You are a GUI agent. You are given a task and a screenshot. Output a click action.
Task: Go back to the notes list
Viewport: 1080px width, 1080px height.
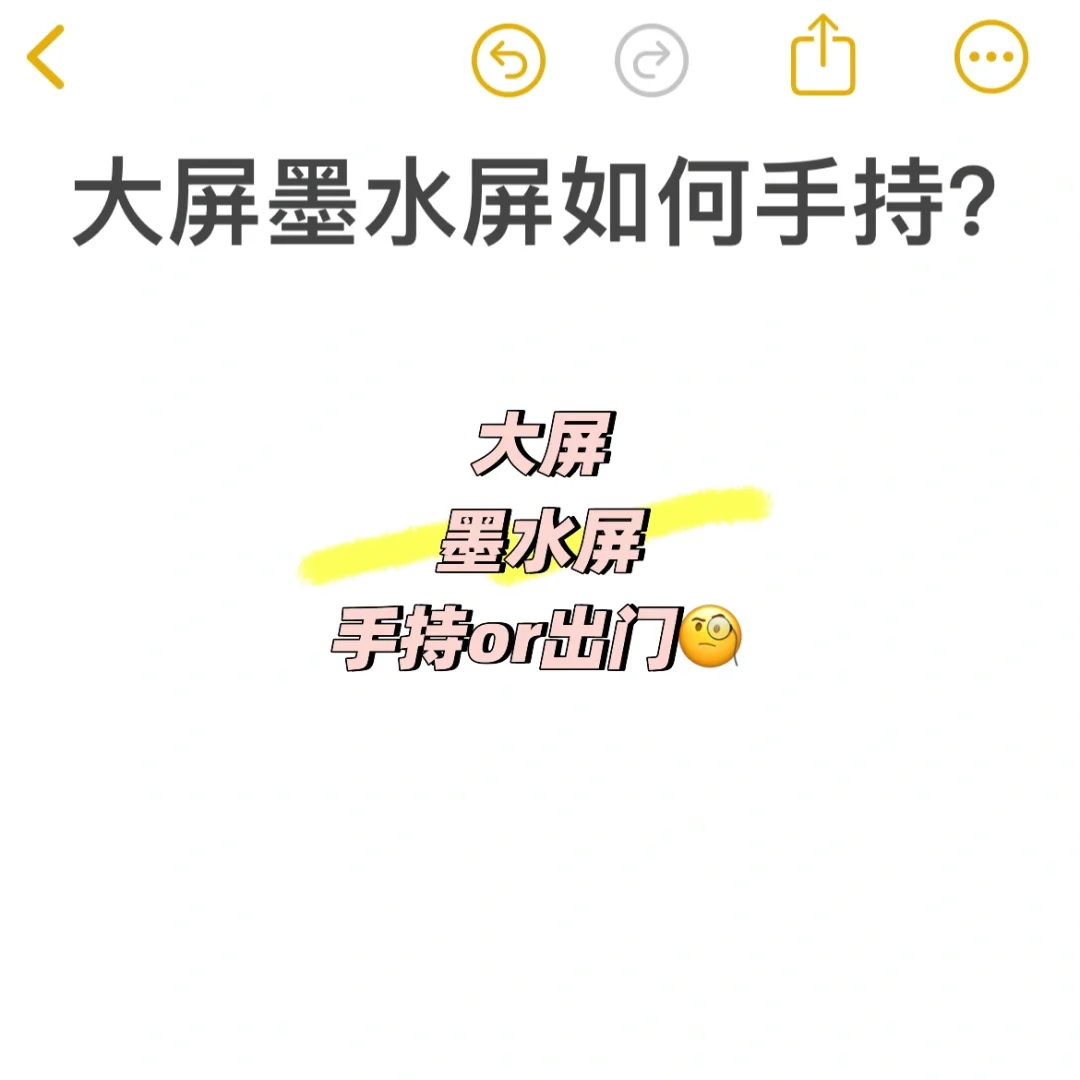pyautogui.click(x=46, y=58)
